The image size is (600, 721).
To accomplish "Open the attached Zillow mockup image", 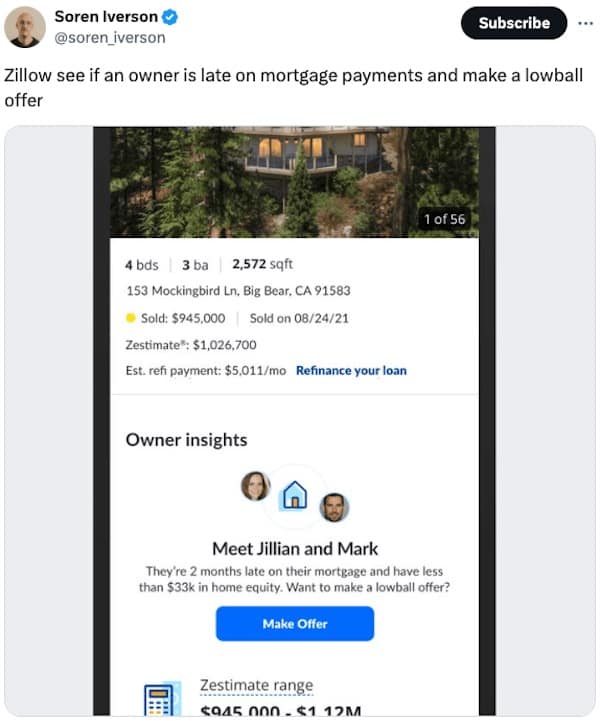I will click(x=300, y=420).
